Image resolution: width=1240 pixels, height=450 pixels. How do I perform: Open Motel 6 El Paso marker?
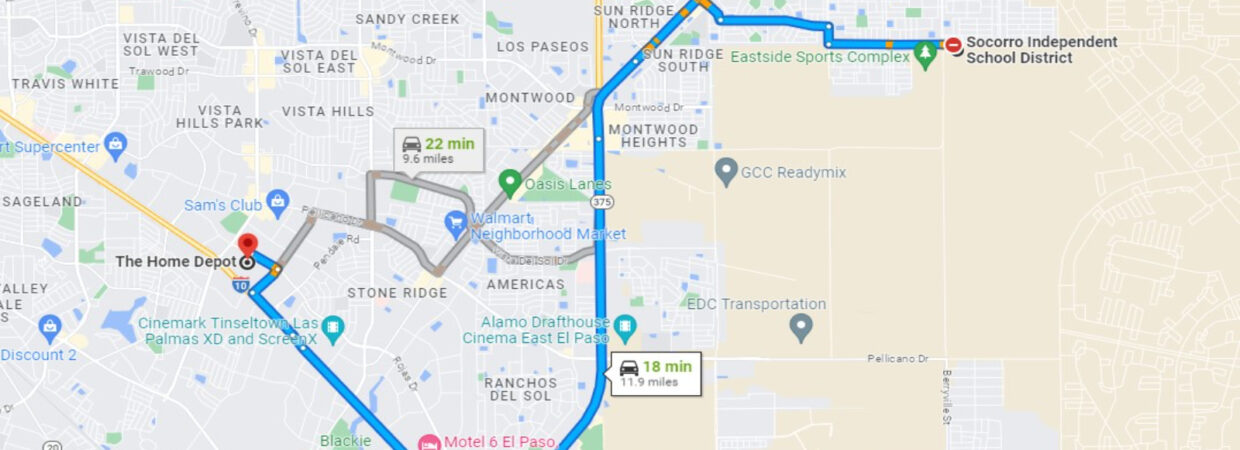[429, 442]
